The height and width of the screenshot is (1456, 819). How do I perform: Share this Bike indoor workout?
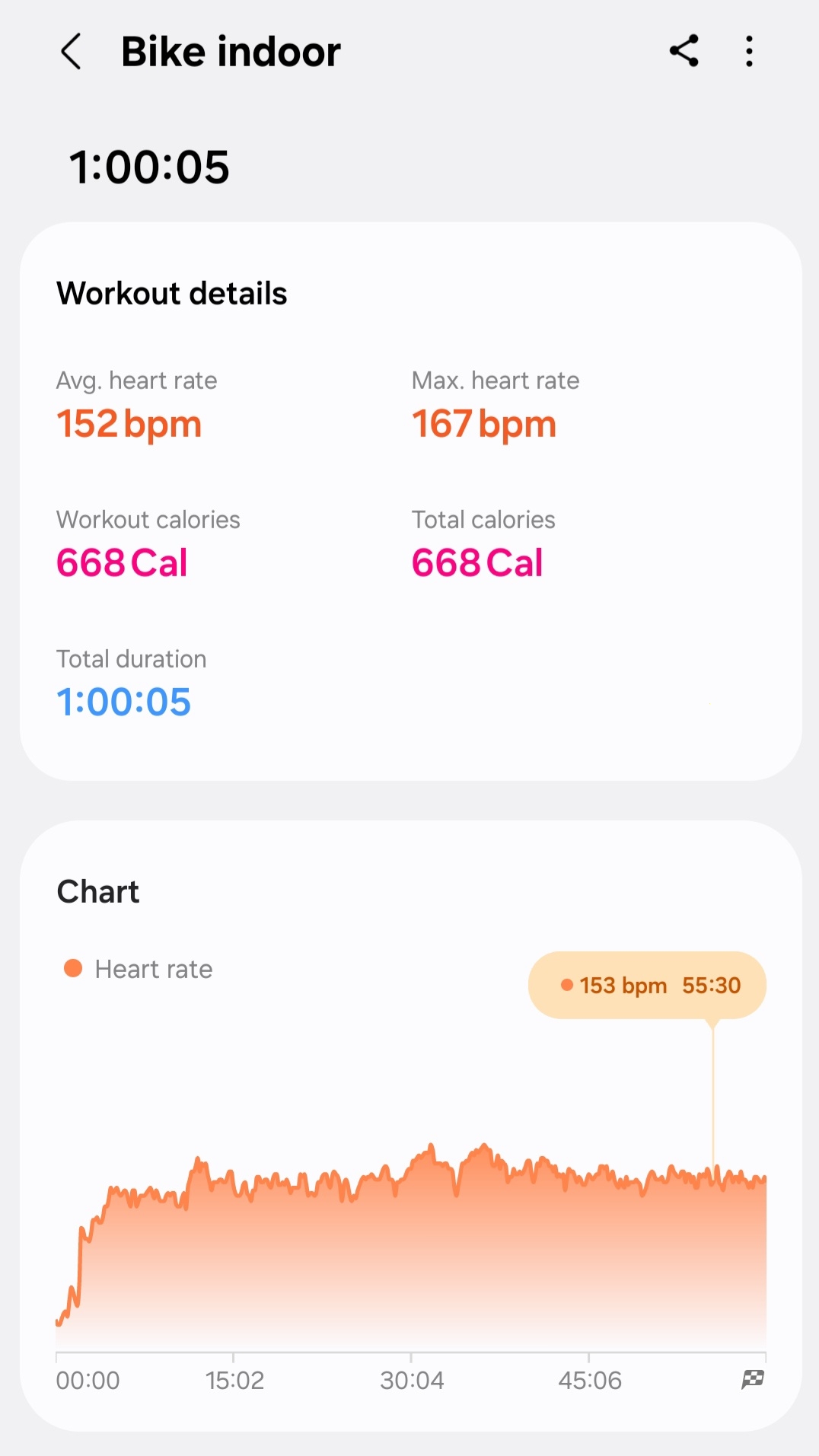pyautogui.click(x=684, y=51)
